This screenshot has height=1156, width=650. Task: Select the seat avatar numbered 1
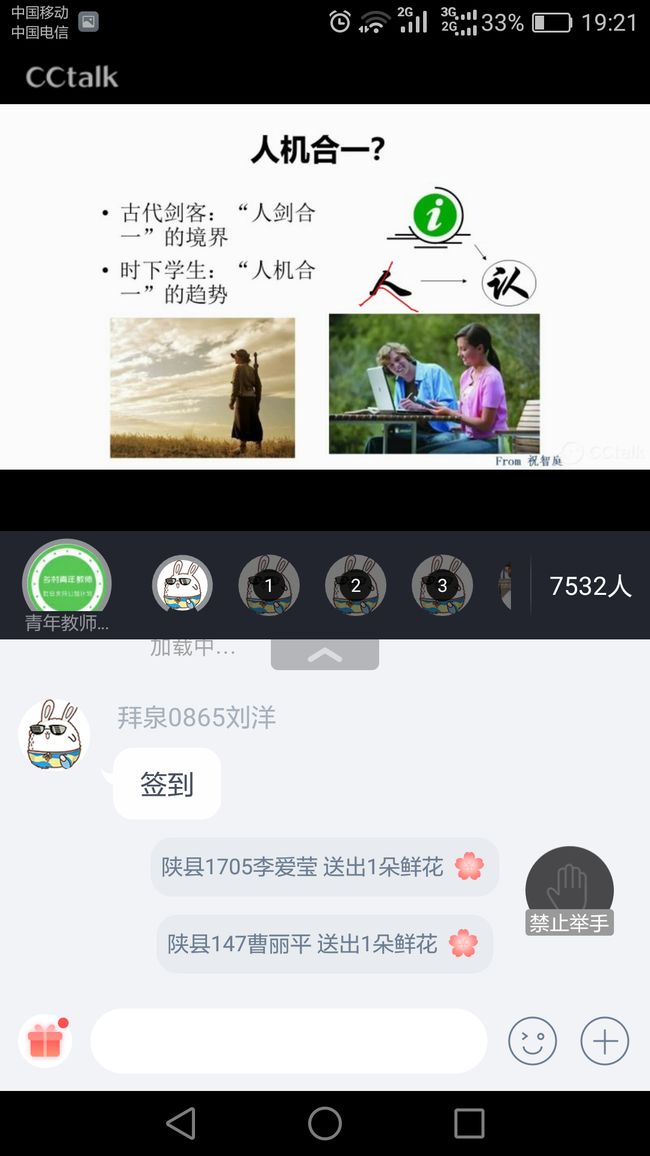click(x=269, y=585)
